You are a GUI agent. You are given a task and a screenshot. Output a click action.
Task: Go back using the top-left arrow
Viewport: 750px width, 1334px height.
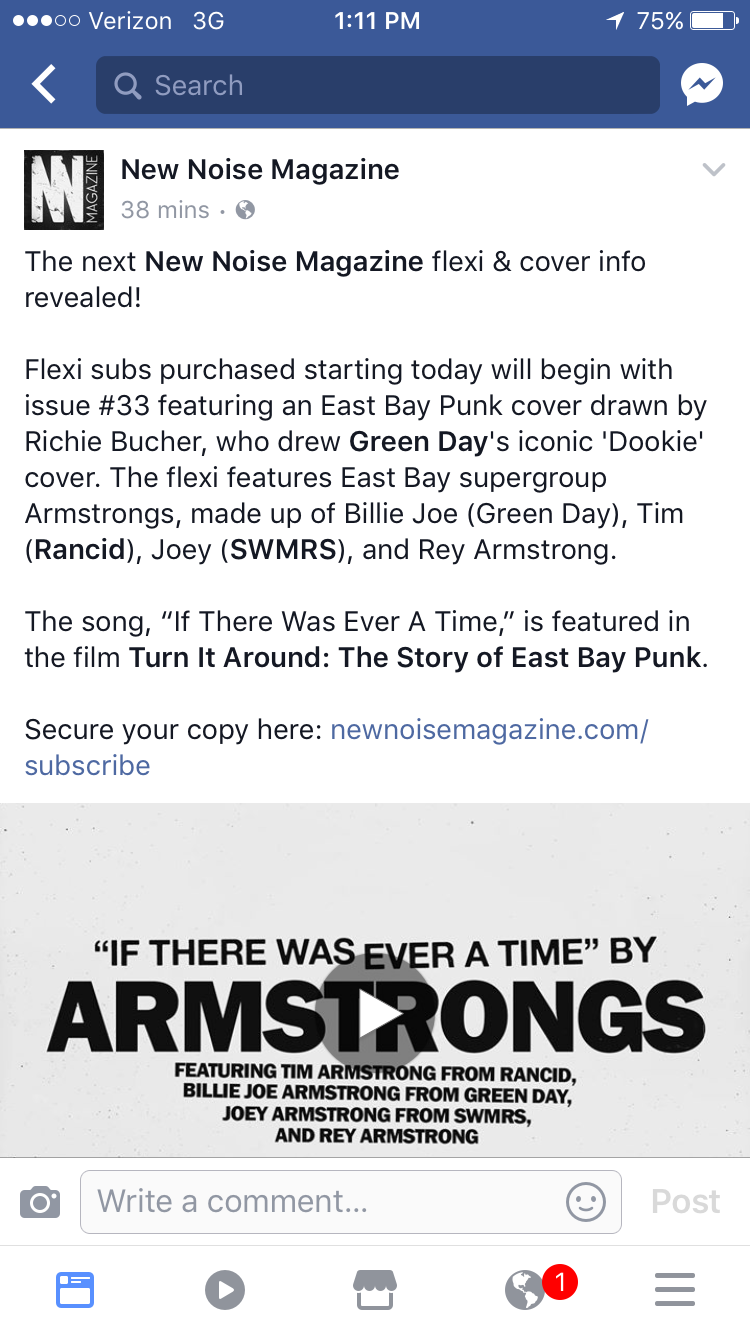pos(44,85)
